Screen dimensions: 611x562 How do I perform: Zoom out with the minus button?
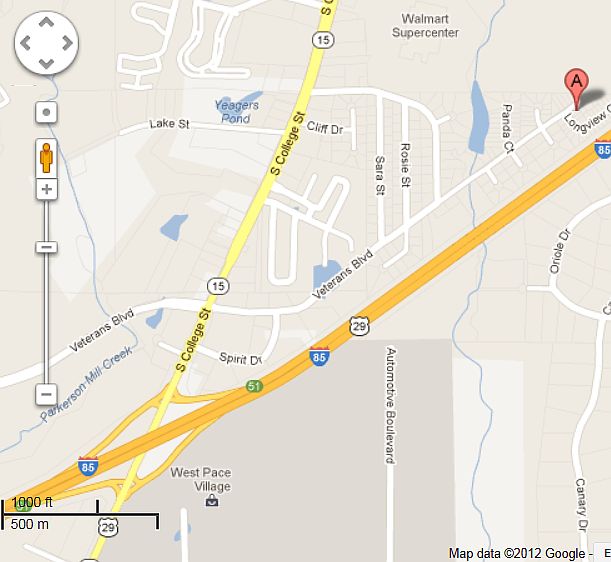(x=46, y=394)
